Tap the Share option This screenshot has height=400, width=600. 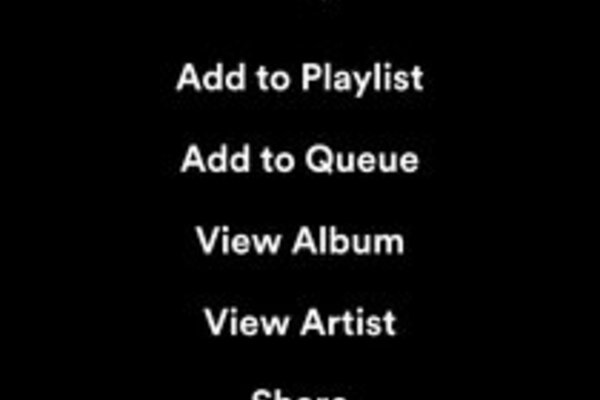click(299, 394)
